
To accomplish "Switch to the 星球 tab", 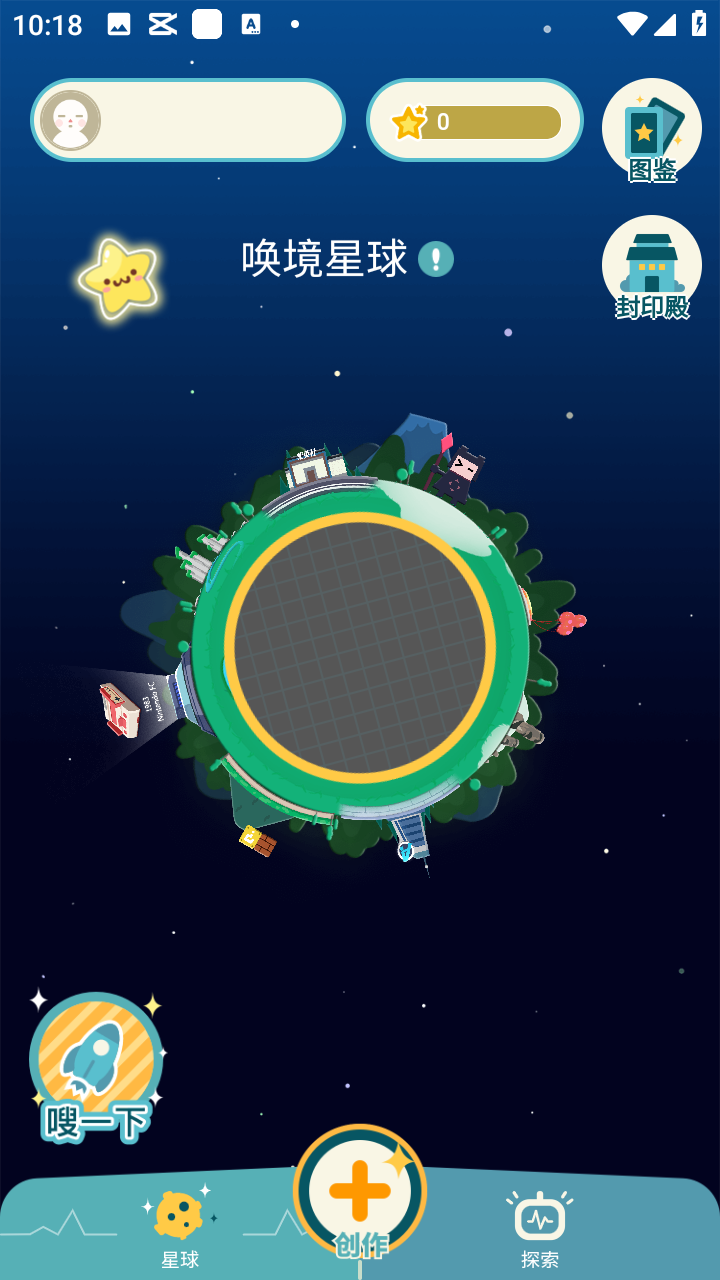I will pyautogui.click(x=180, y=1228).
